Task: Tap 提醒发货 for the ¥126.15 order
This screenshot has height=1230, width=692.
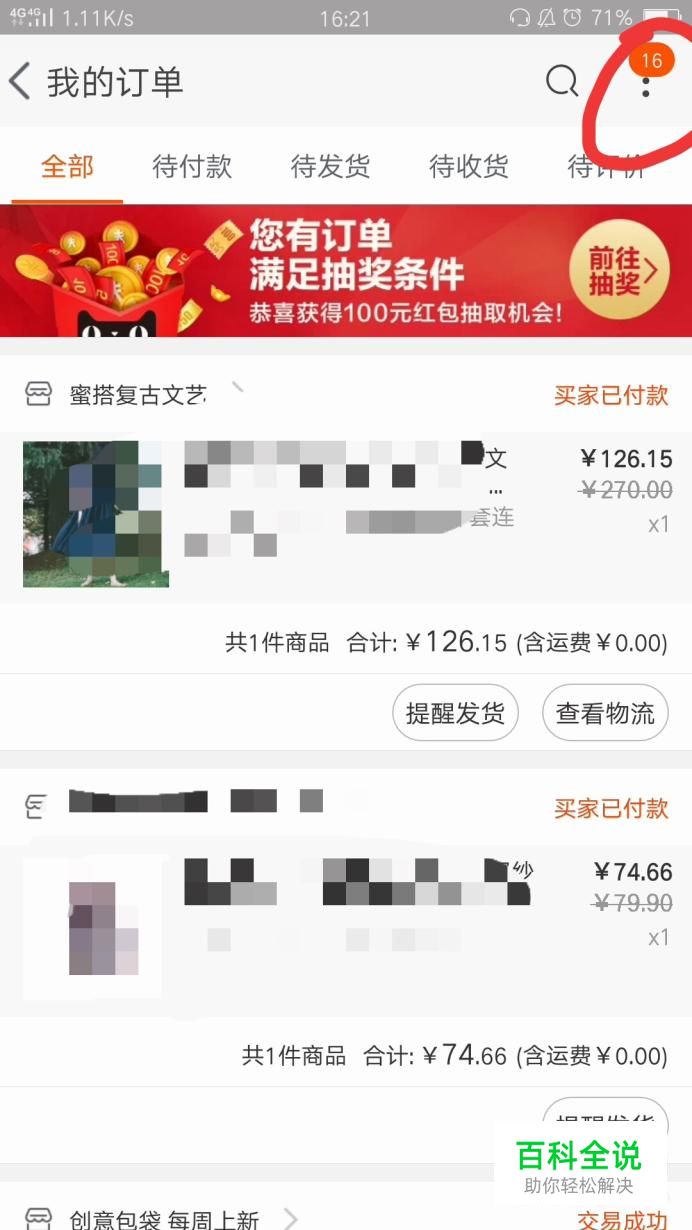Action: (x=455, y=713)
